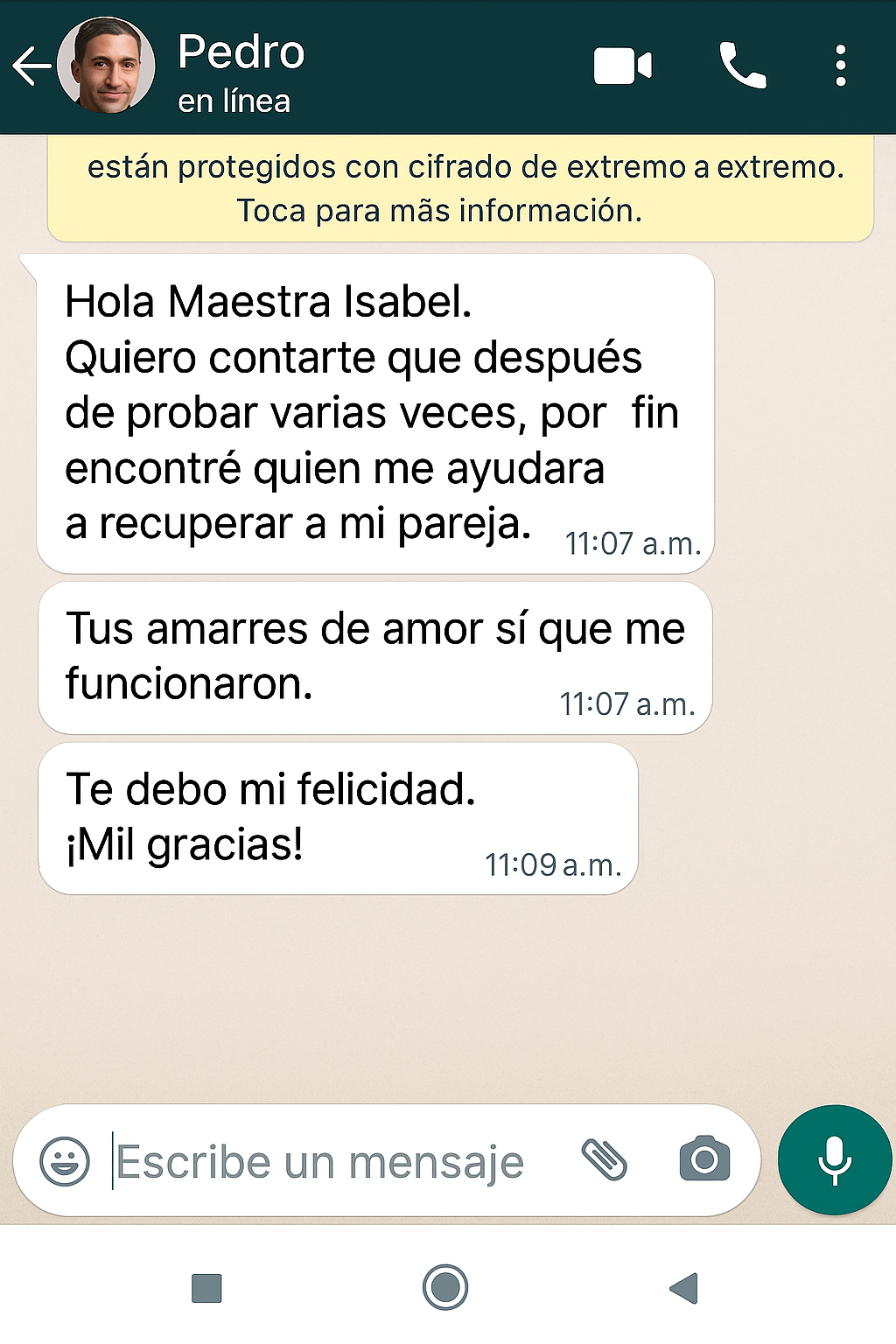Tap the end-to-end encryption notice
The image size is (896, 1344).
click(x=460, y=188)
